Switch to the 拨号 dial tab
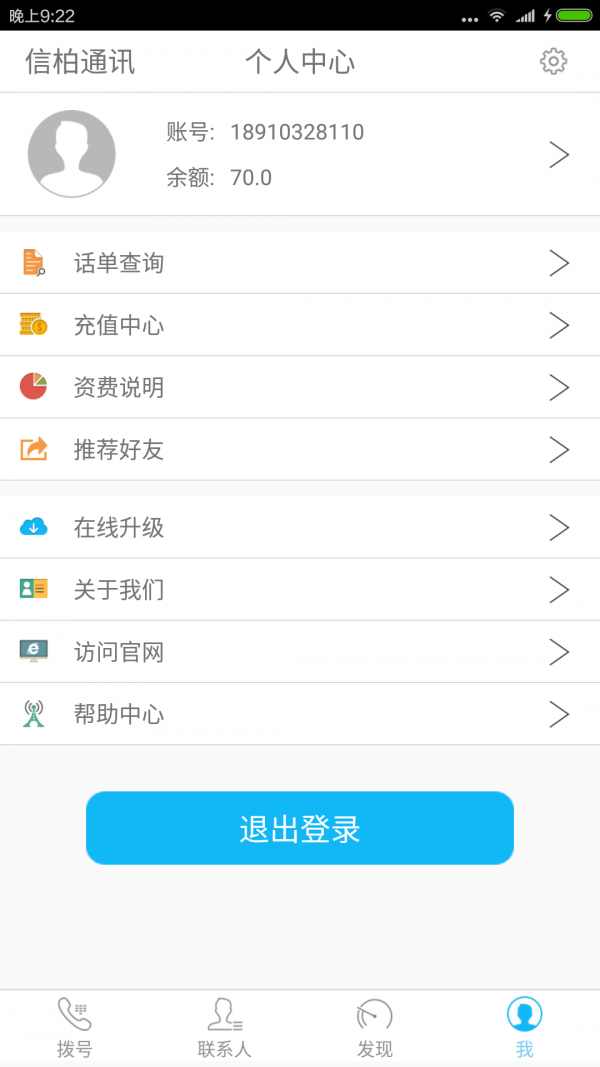Screen dimensions: 600x1067 [x=75, y=1027]
